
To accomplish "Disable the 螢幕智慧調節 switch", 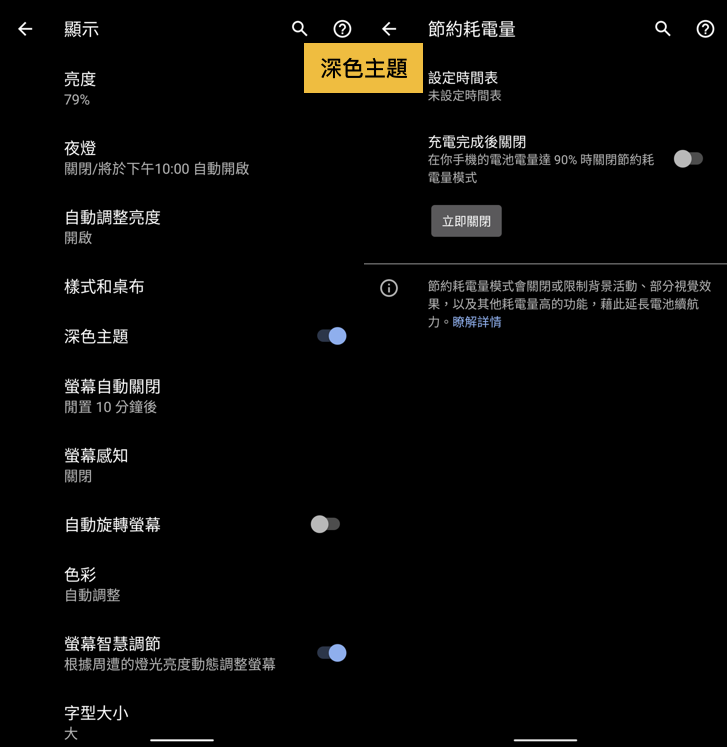I will click(331, 653).
